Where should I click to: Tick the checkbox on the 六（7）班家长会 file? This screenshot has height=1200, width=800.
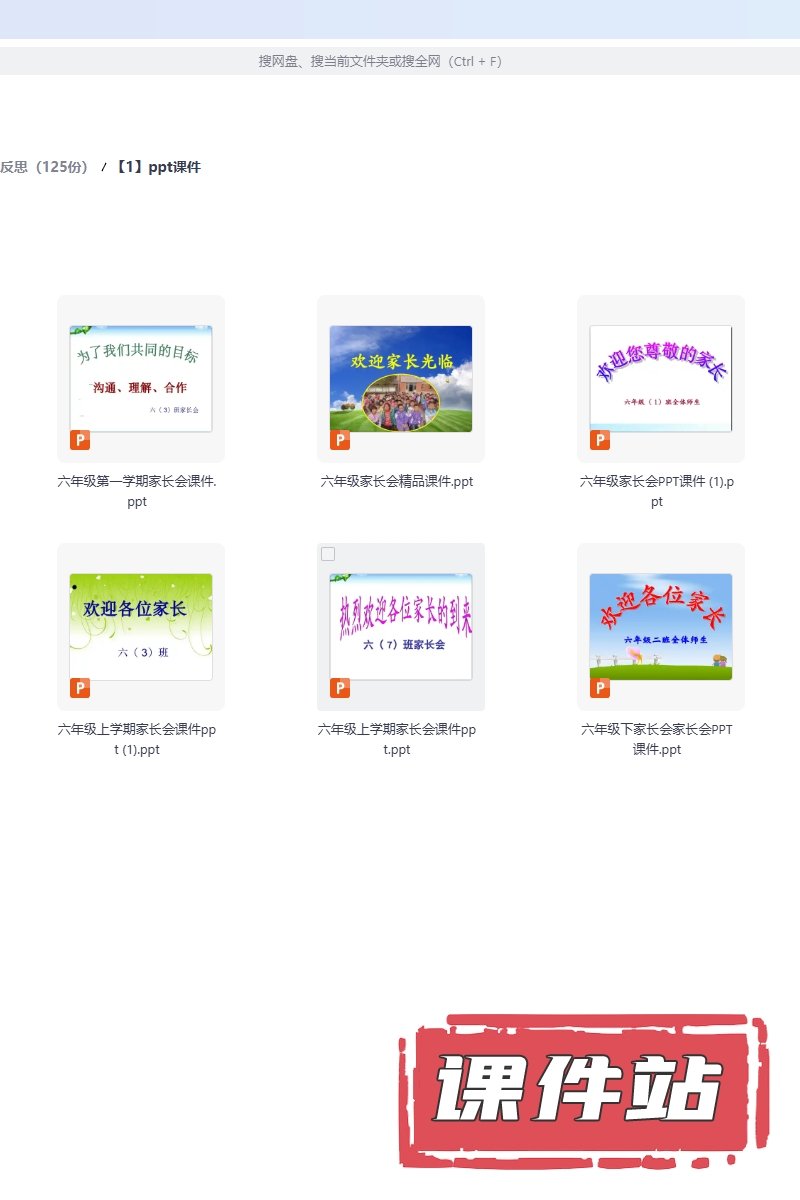pyautogui.click(x=328, y=554)
